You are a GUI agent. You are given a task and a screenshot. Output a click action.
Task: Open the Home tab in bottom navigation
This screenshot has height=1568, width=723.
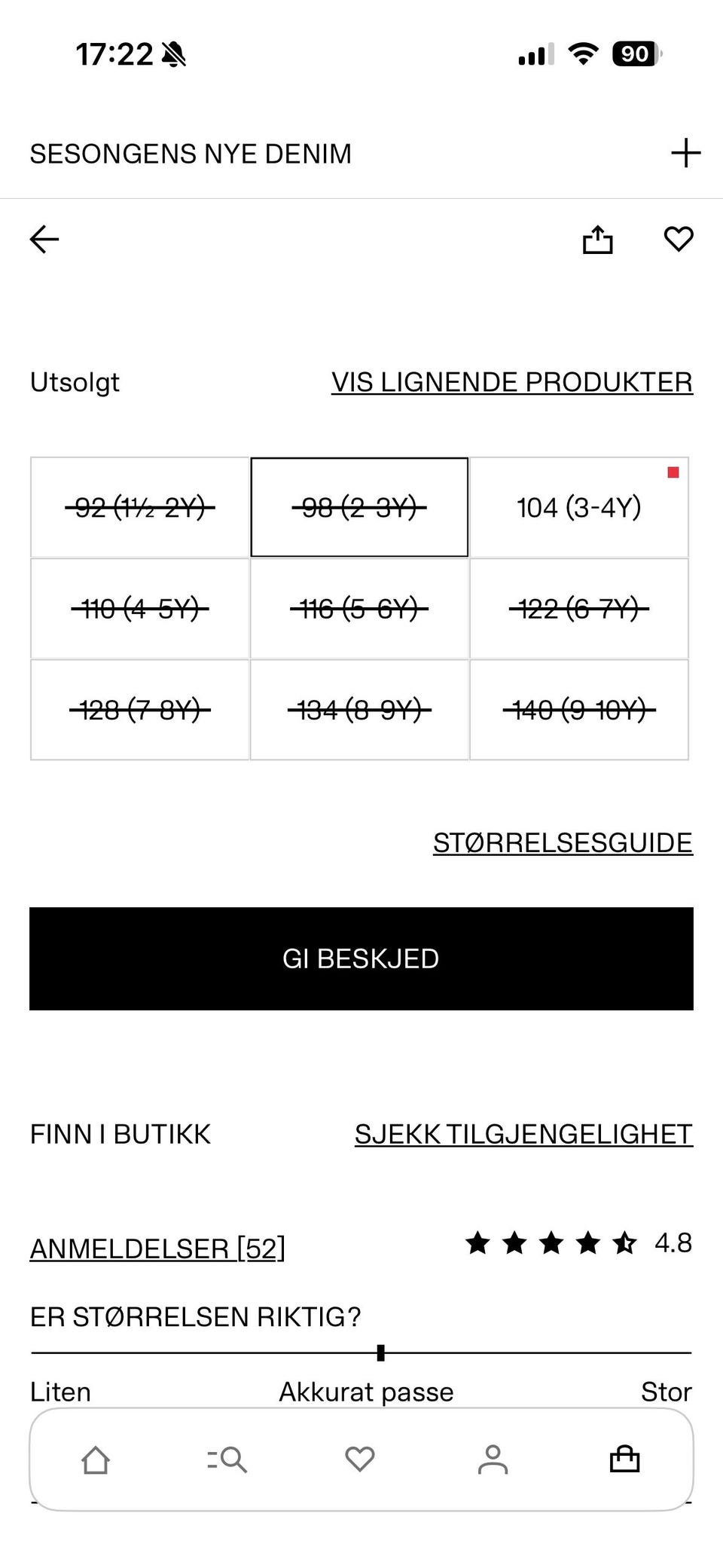[x=96, y=1460]
